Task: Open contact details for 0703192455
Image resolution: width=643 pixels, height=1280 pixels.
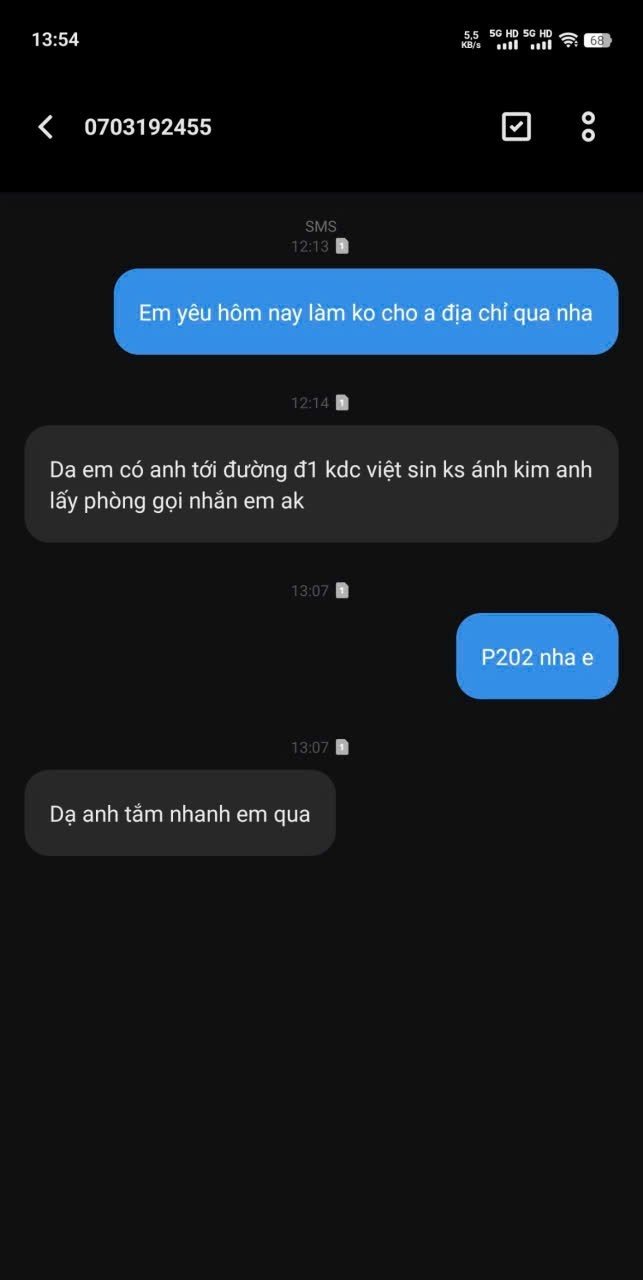Action: click(x=148, y=127)
